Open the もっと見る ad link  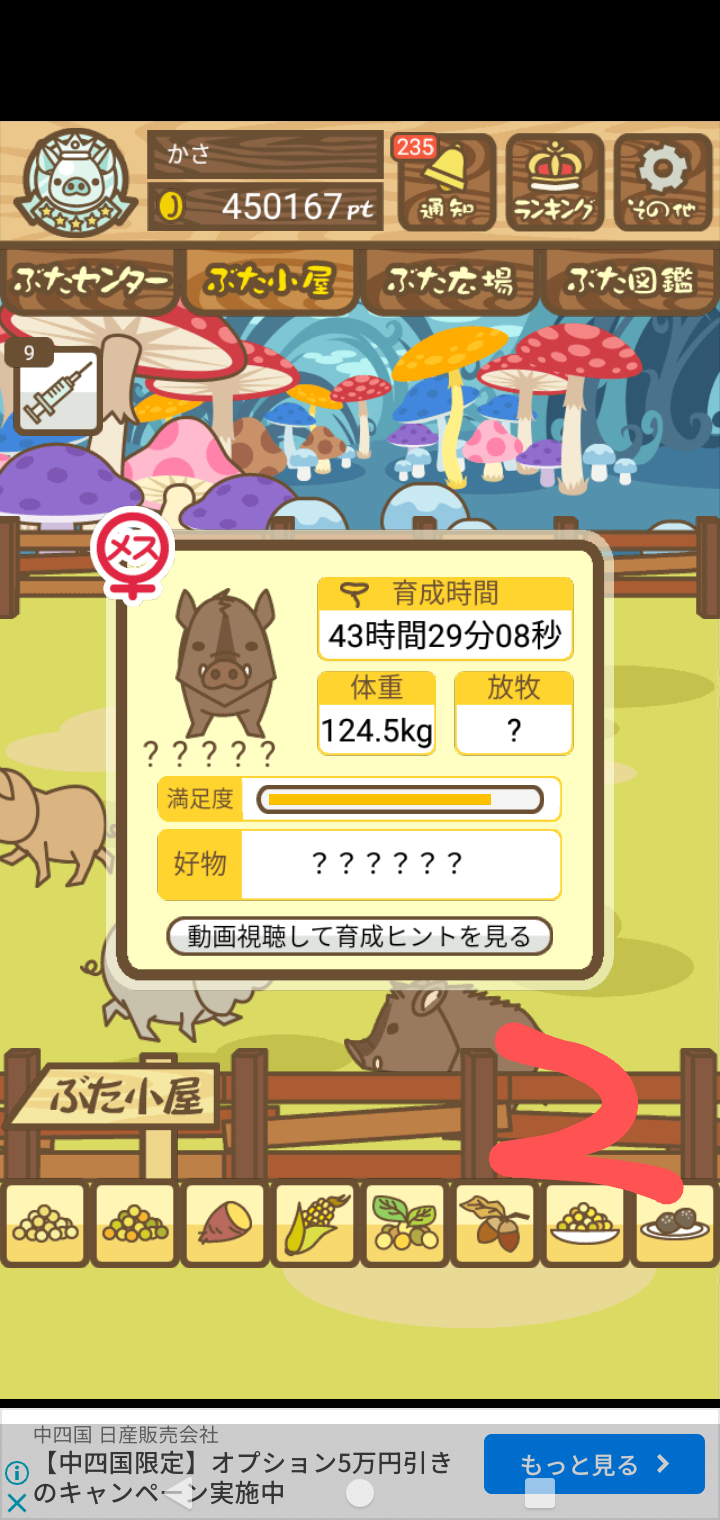click(594, 1465)
